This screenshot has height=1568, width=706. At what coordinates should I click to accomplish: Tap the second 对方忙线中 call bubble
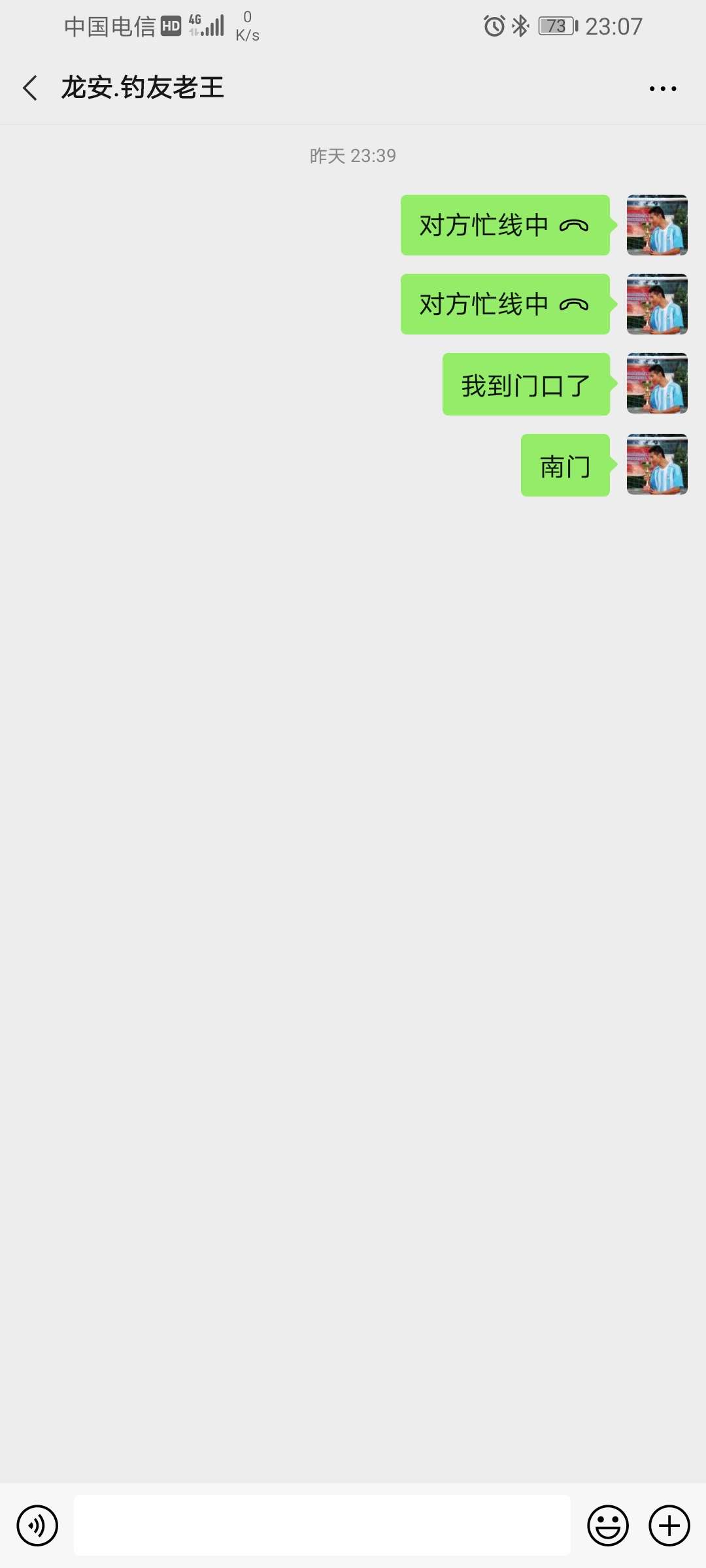pos(505,304)
